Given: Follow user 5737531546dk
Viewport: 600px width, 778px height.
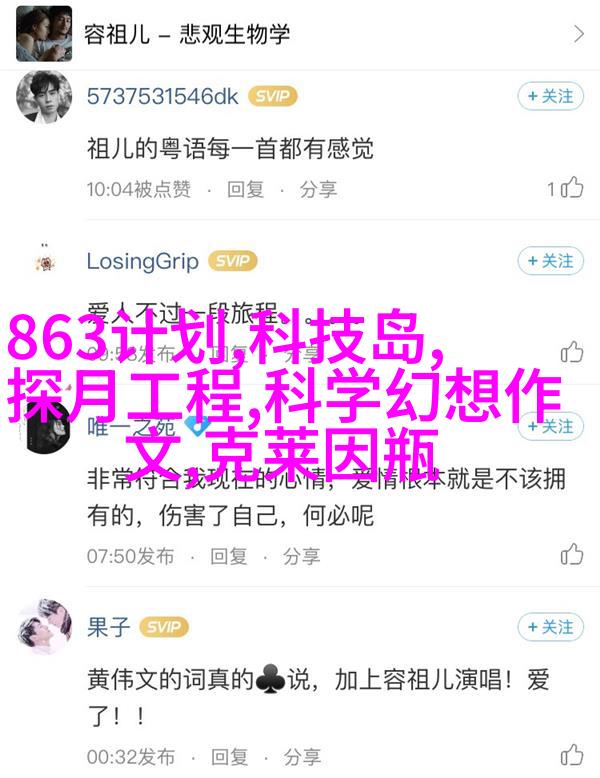Looking at the screenshot, I should pyautogui.click(x=549, y=96).
